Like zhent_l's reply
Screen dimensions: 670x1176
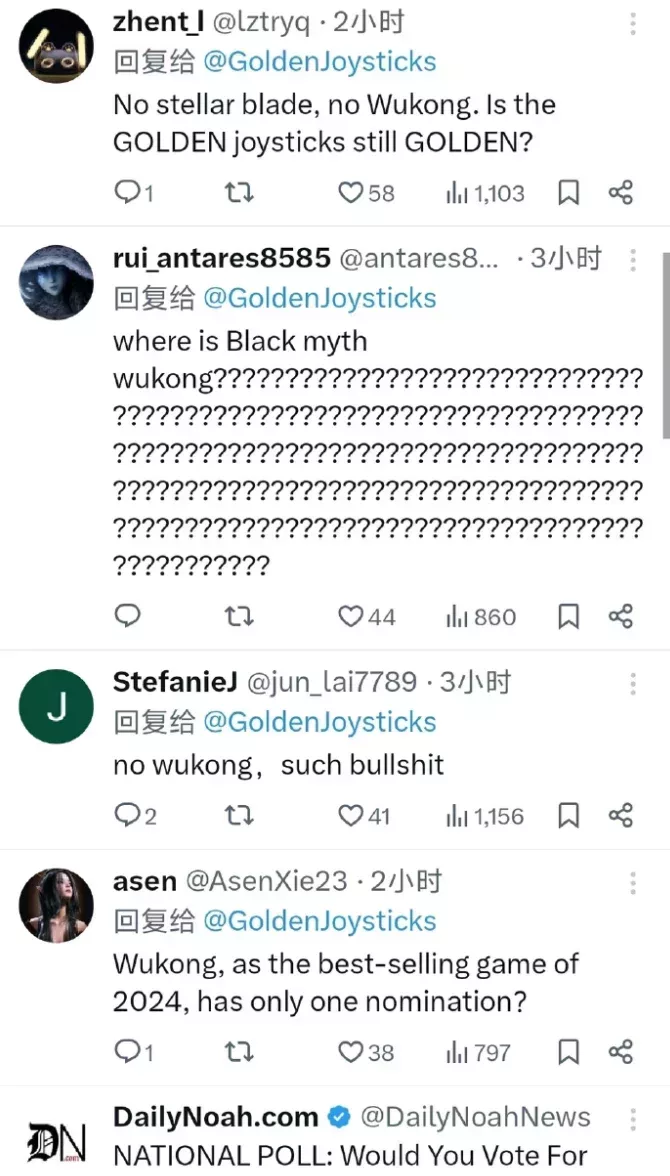point(351,193)
